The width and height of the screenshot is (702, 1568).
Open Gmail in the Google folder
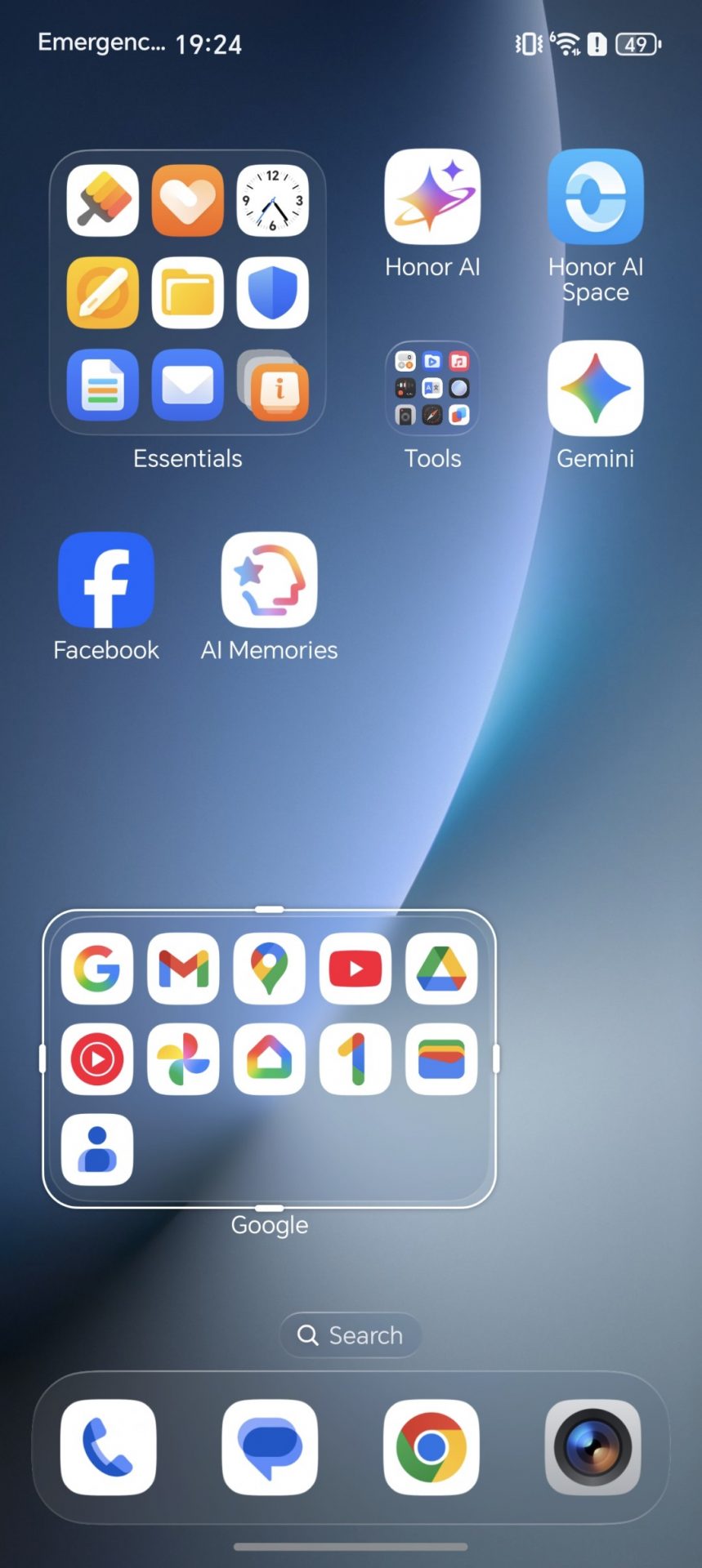[x=183, y=969]
